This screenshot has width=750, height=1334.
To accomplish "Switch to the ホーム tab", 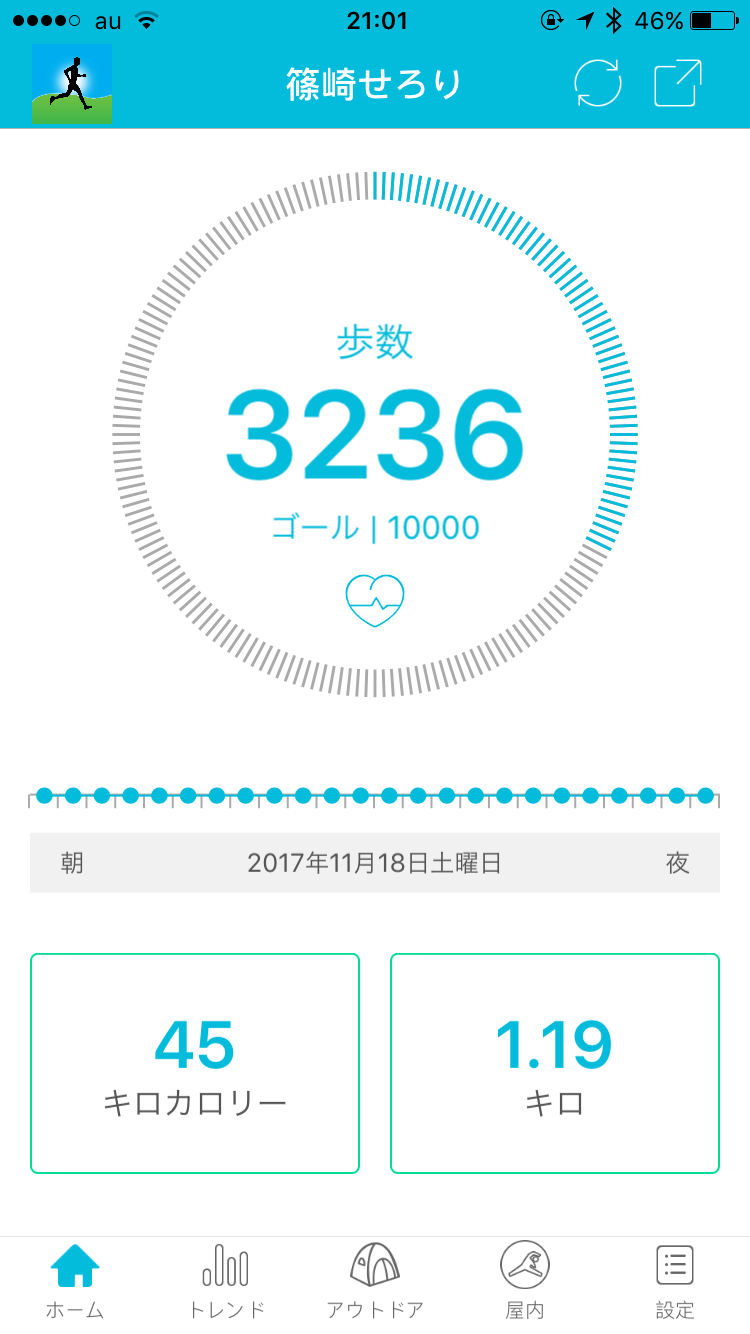I will coord(75,1280).
